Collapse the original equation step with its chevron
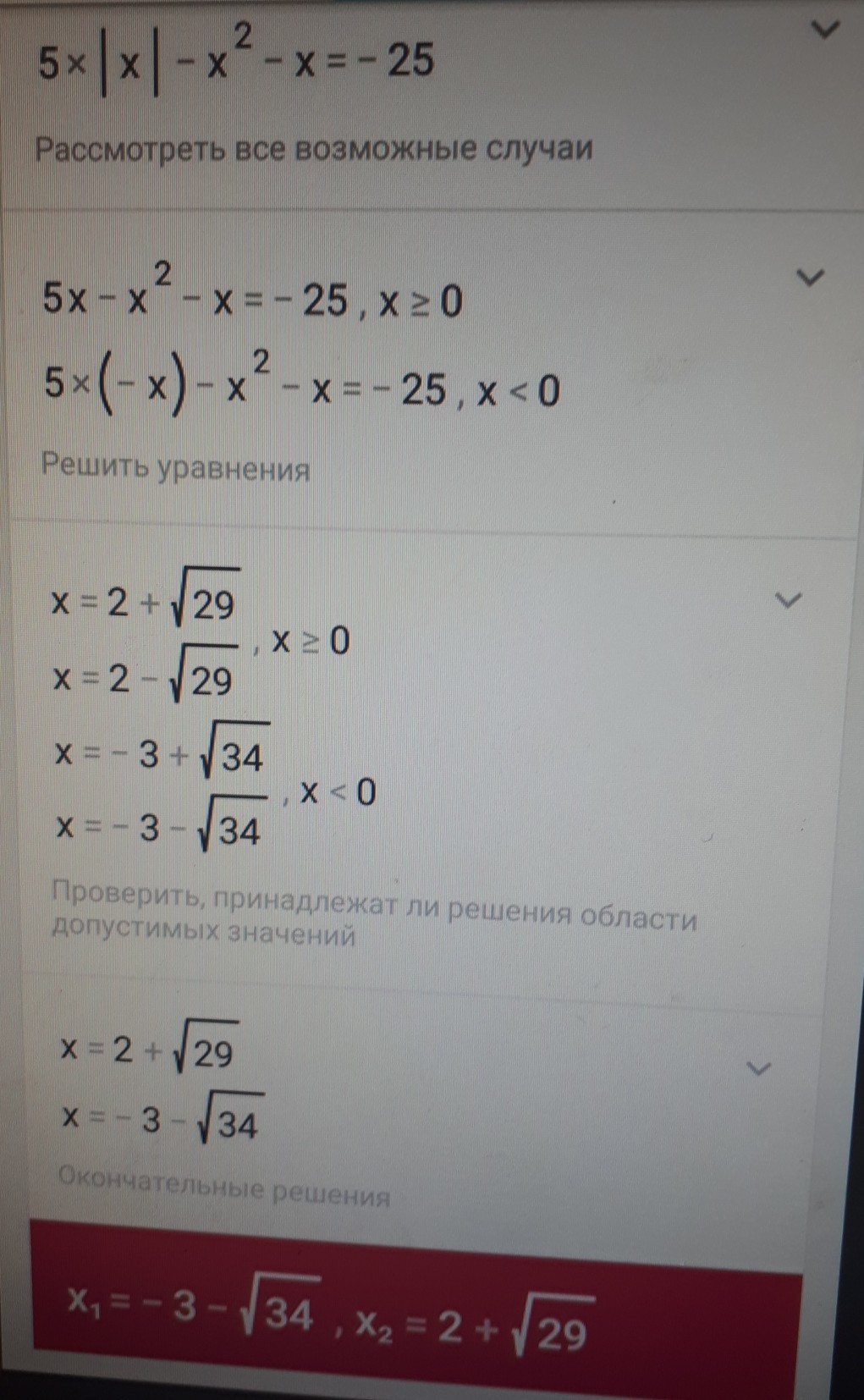Screen dimensions: 864x1400 (824, 30)
